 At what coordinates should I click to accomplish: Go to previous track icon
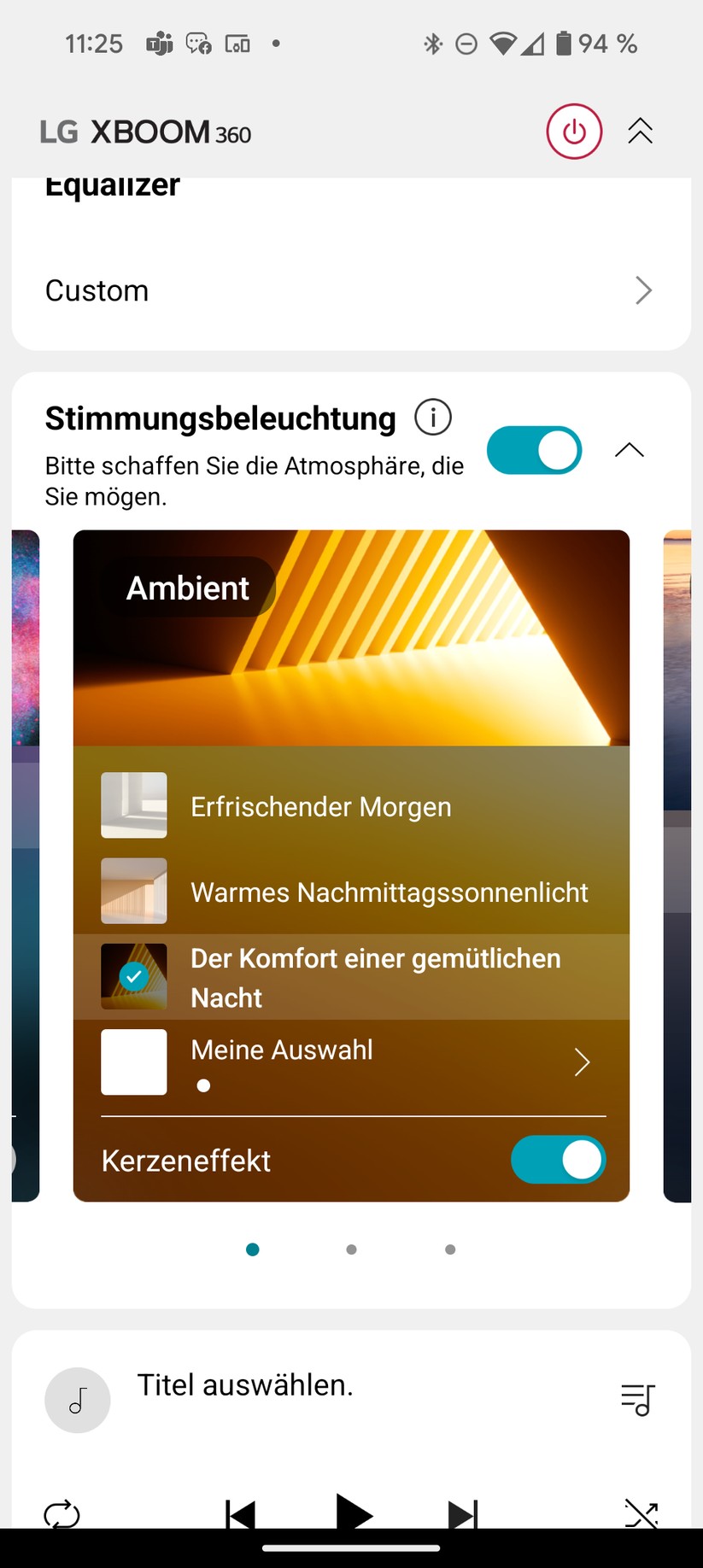click(240, 1512)
